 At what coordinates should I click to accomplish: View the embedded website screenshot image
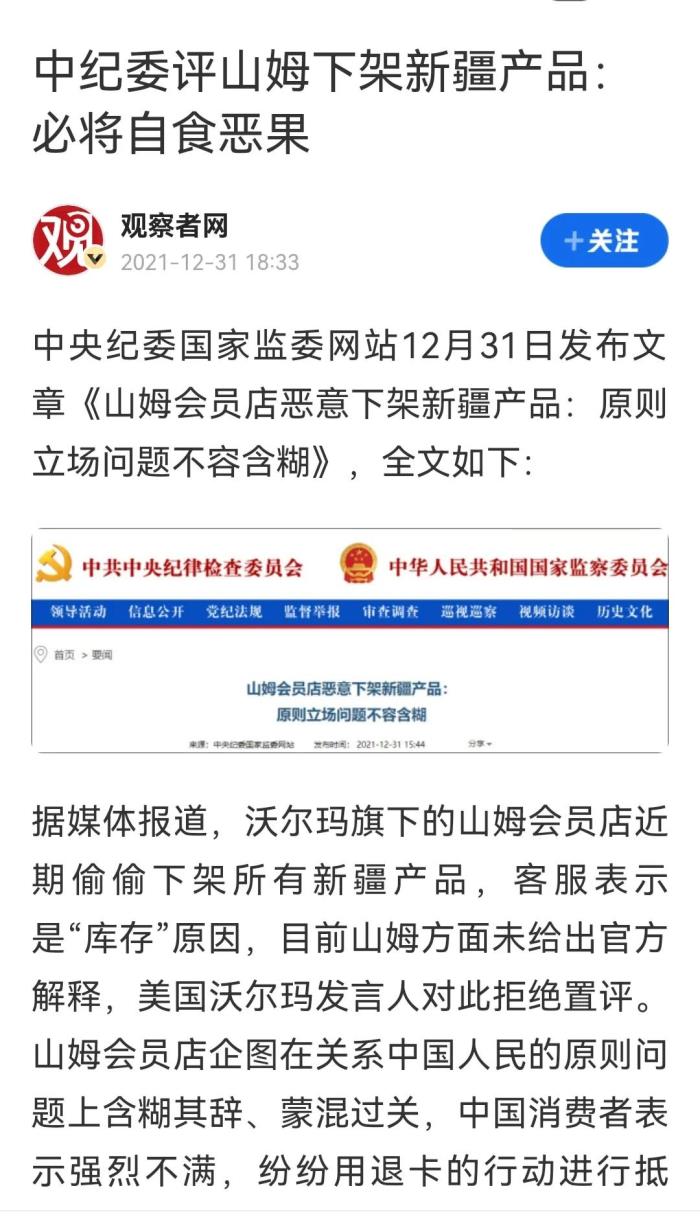pyautogui.click(x=350, y=640)
